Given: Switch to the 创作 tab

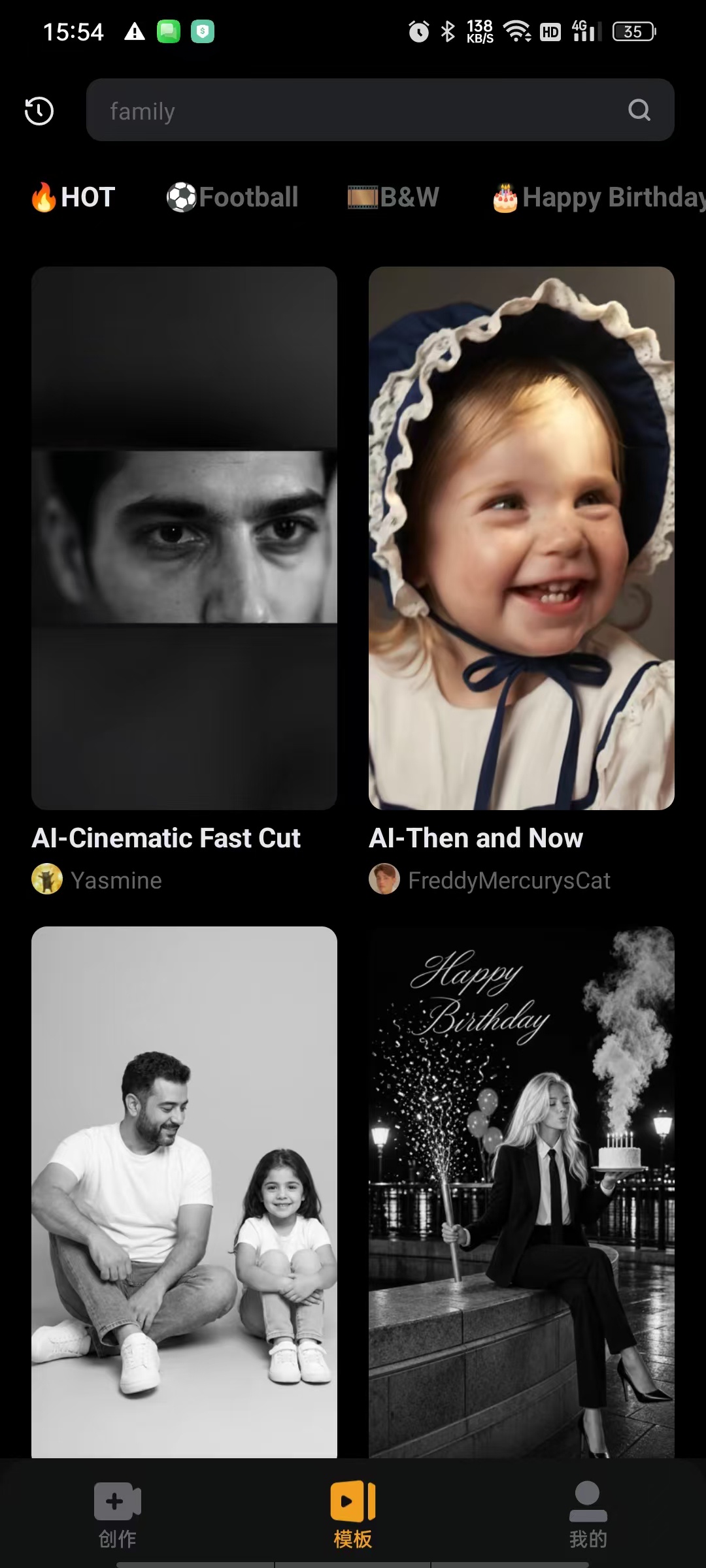Looking at the screenshot, I should [118, 1514].
